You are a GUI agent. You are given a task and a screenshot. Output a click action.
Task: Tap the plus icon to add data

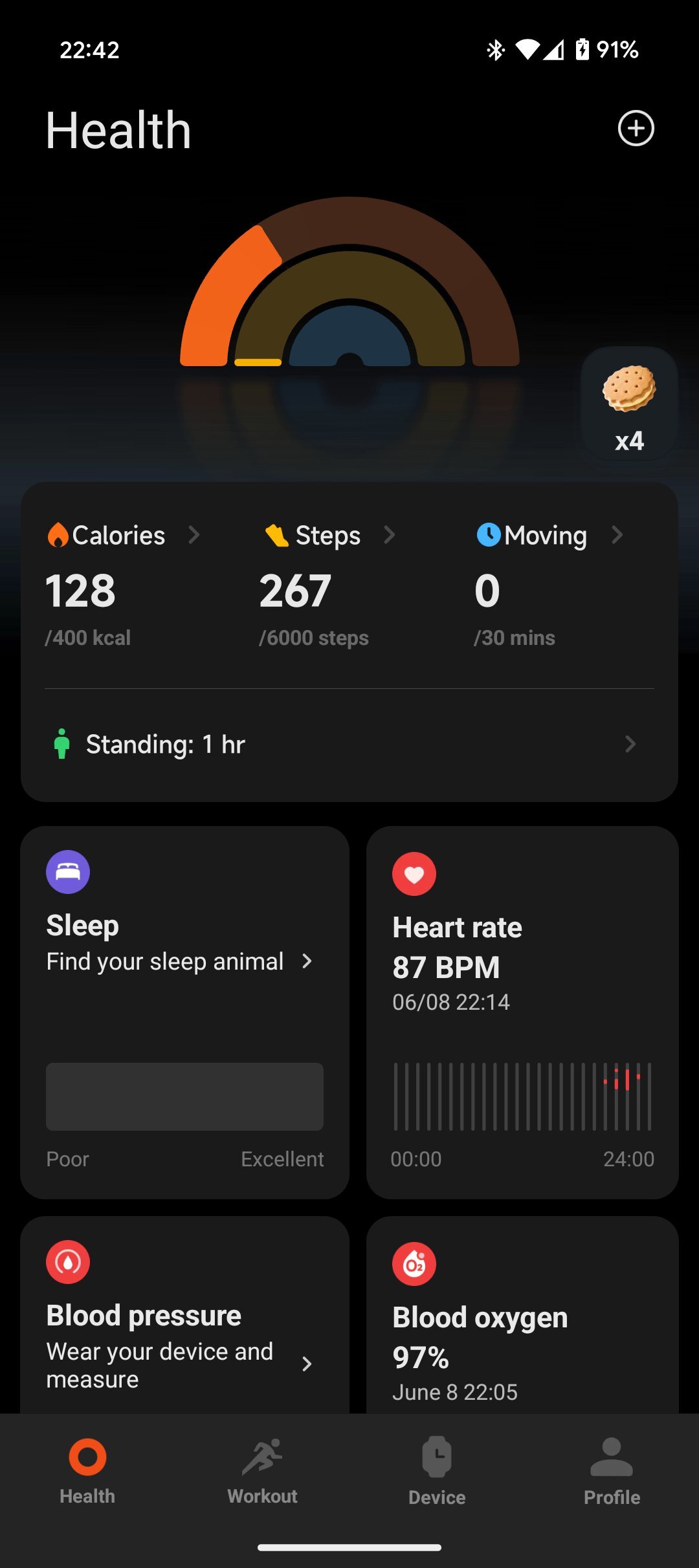coord(636,128)
